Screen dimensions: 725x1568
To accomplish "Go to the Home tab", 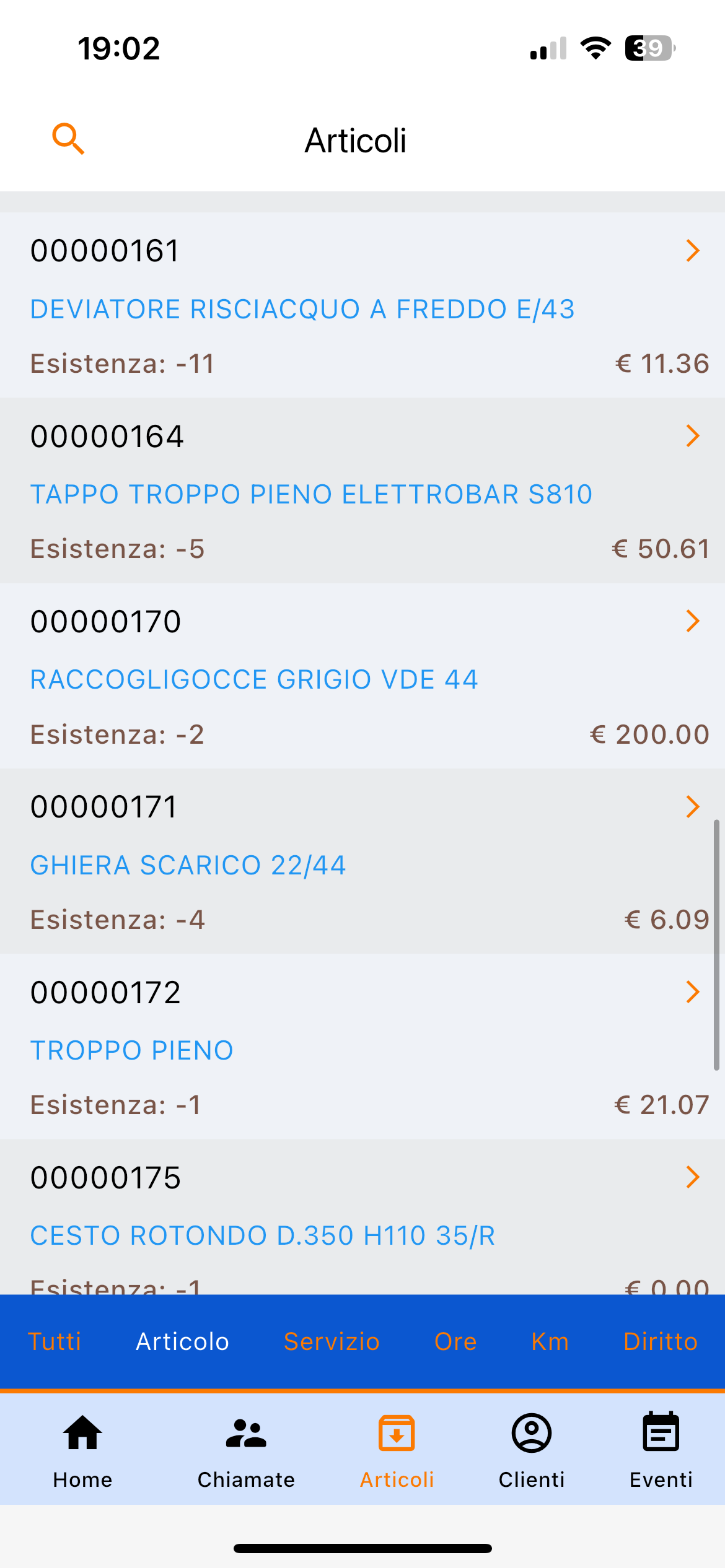I will click(x=82, y=1450).
